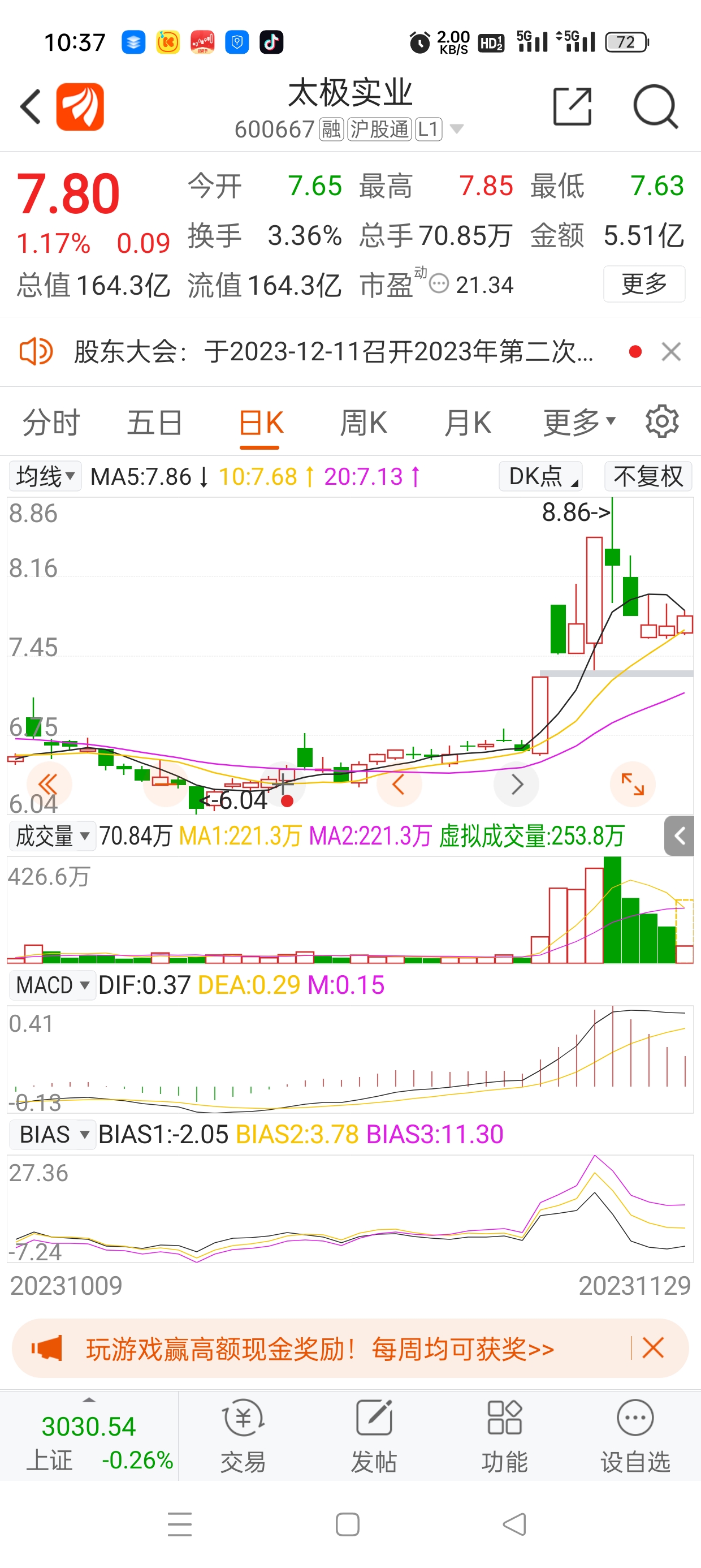Open the search magnifier
Viewport: 701px width, 1568px height.
[655, 106]
